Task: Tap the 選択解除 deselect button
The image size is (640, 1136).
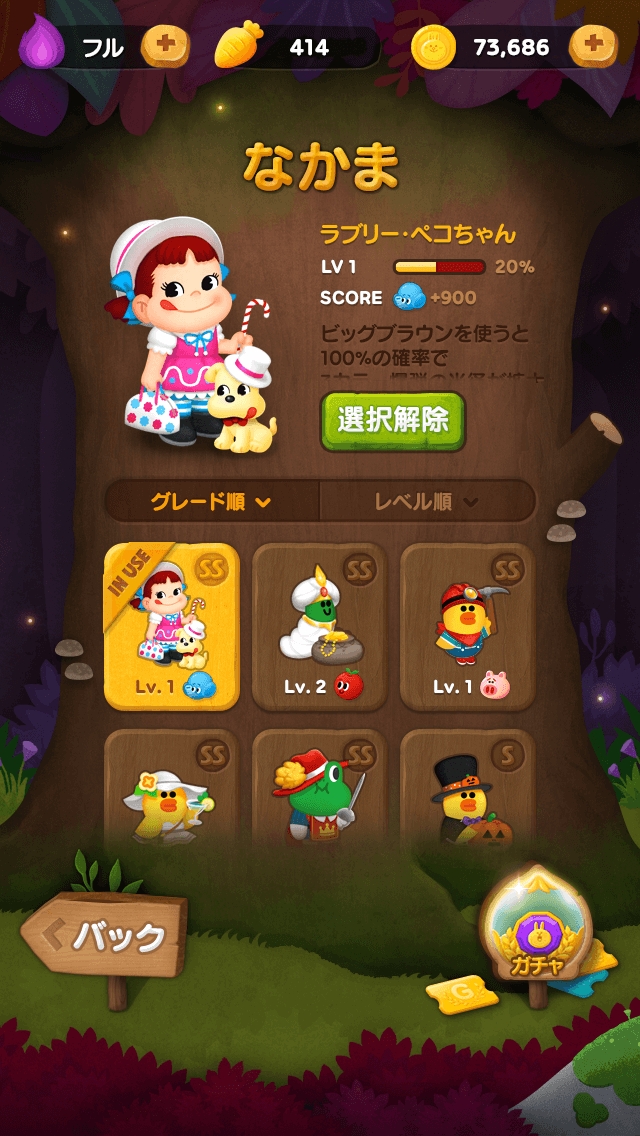Action: (x=393, y=421)
